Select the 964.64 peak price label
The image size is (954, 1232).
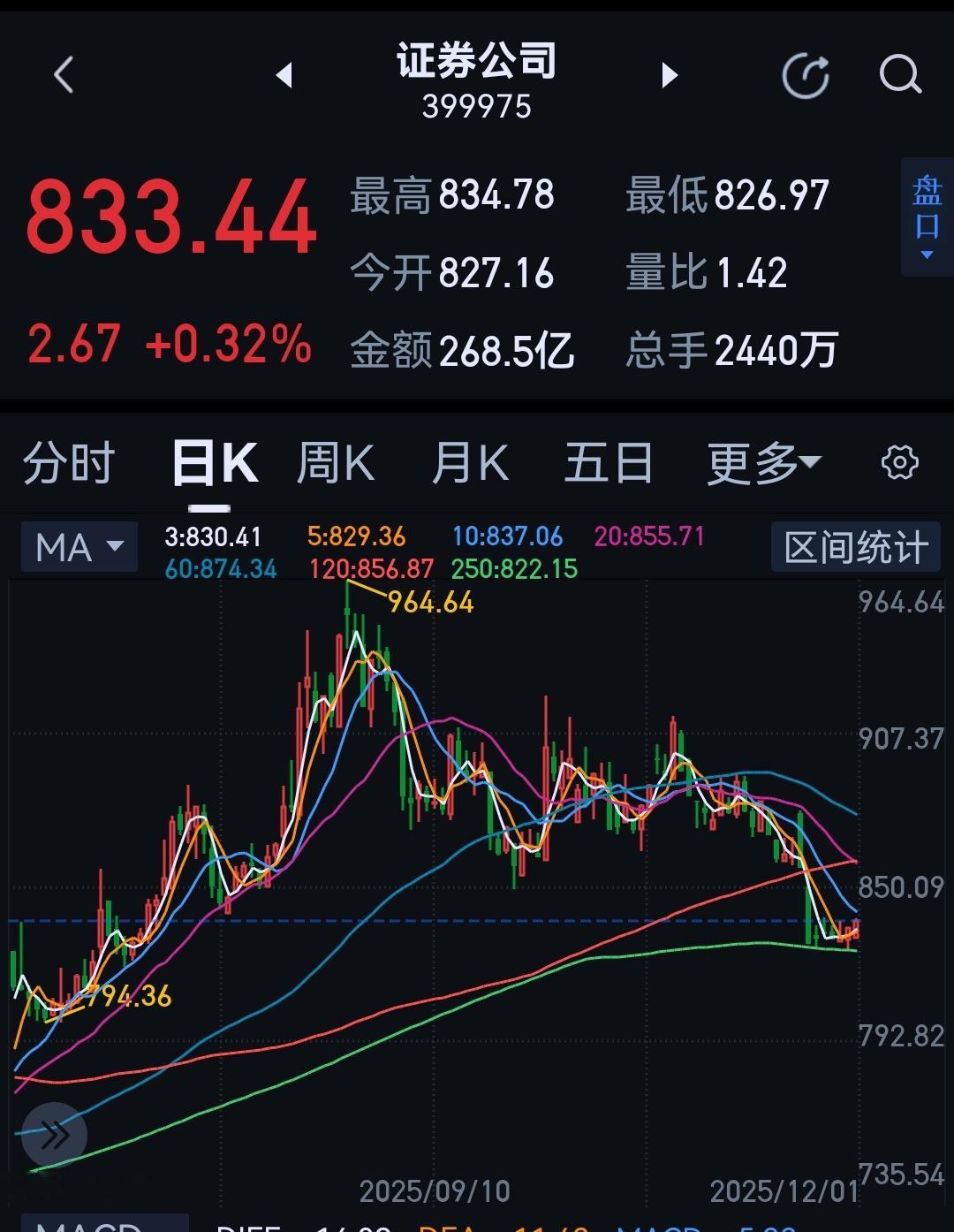pos(431,605)
